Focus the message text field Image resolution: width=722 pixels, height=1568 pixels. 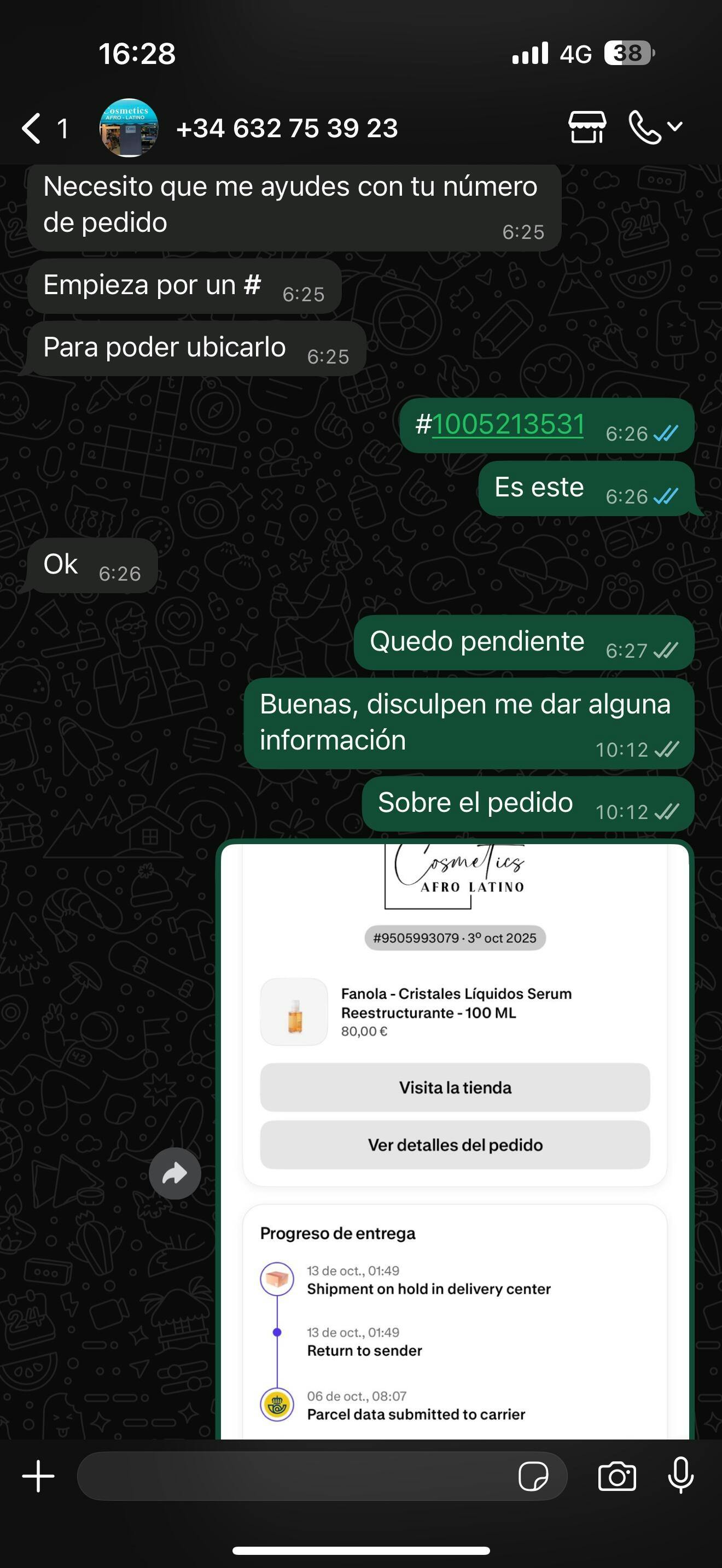point(292,1476)
